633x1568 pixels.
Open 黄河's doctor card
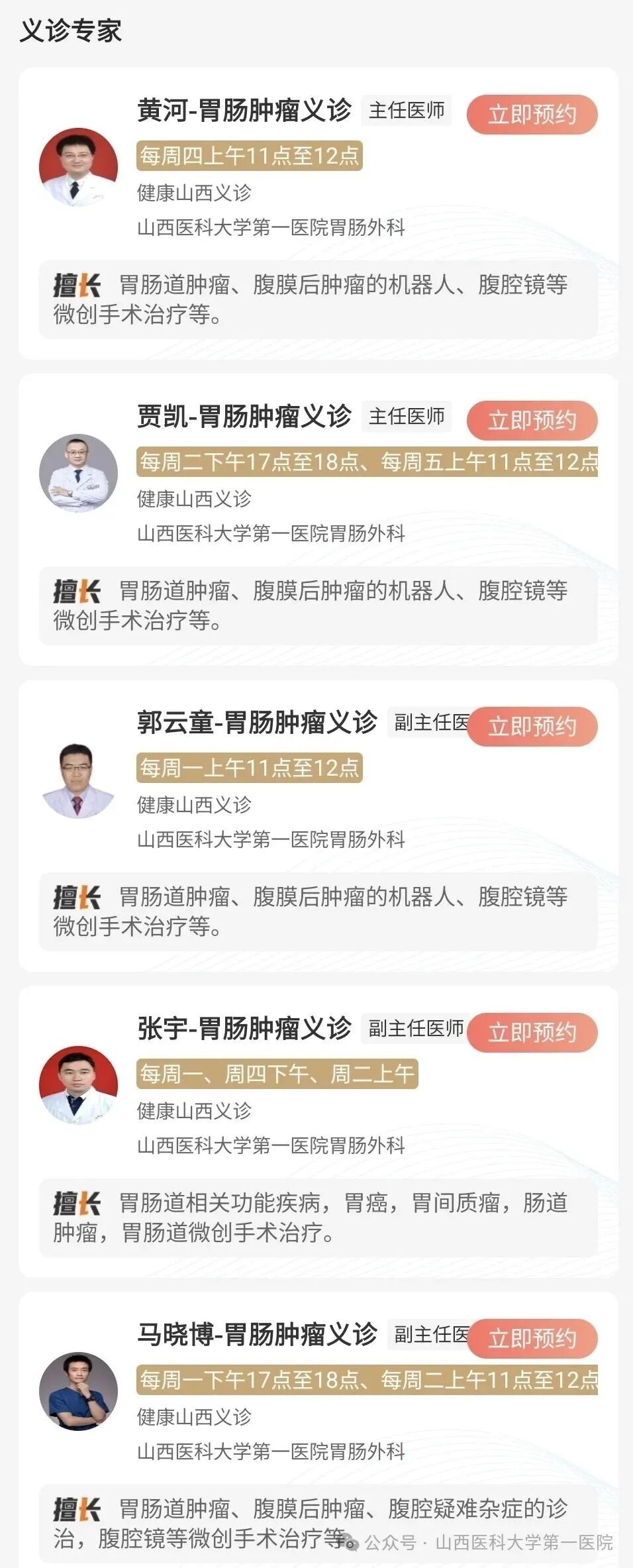(x=244, y=111)
